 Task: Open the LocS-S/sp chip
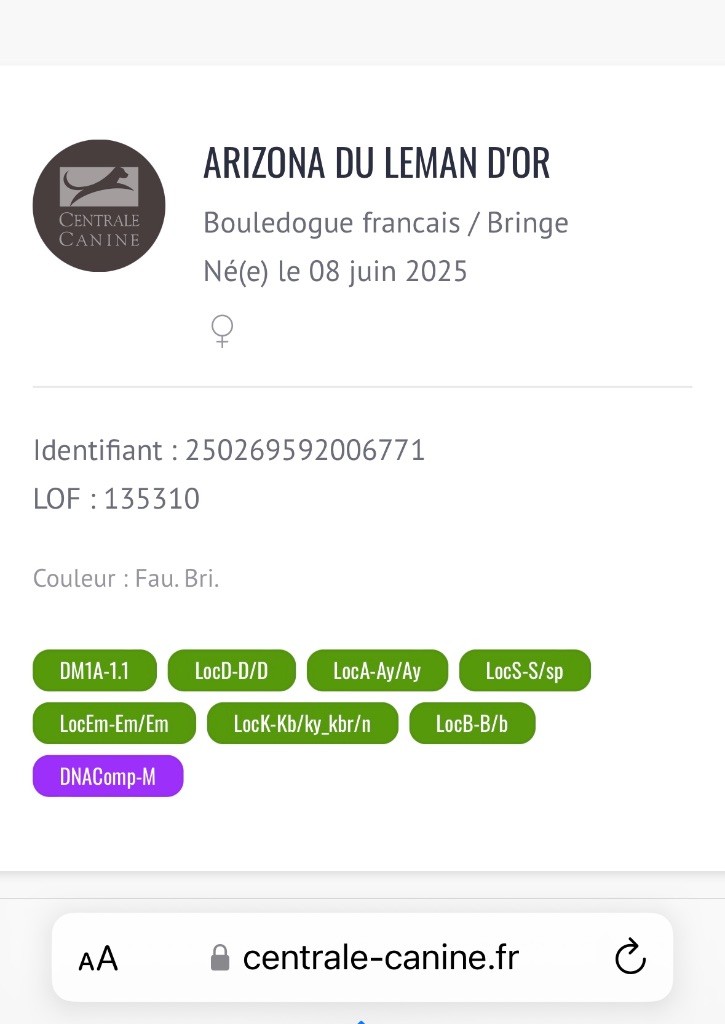(524, 670)
